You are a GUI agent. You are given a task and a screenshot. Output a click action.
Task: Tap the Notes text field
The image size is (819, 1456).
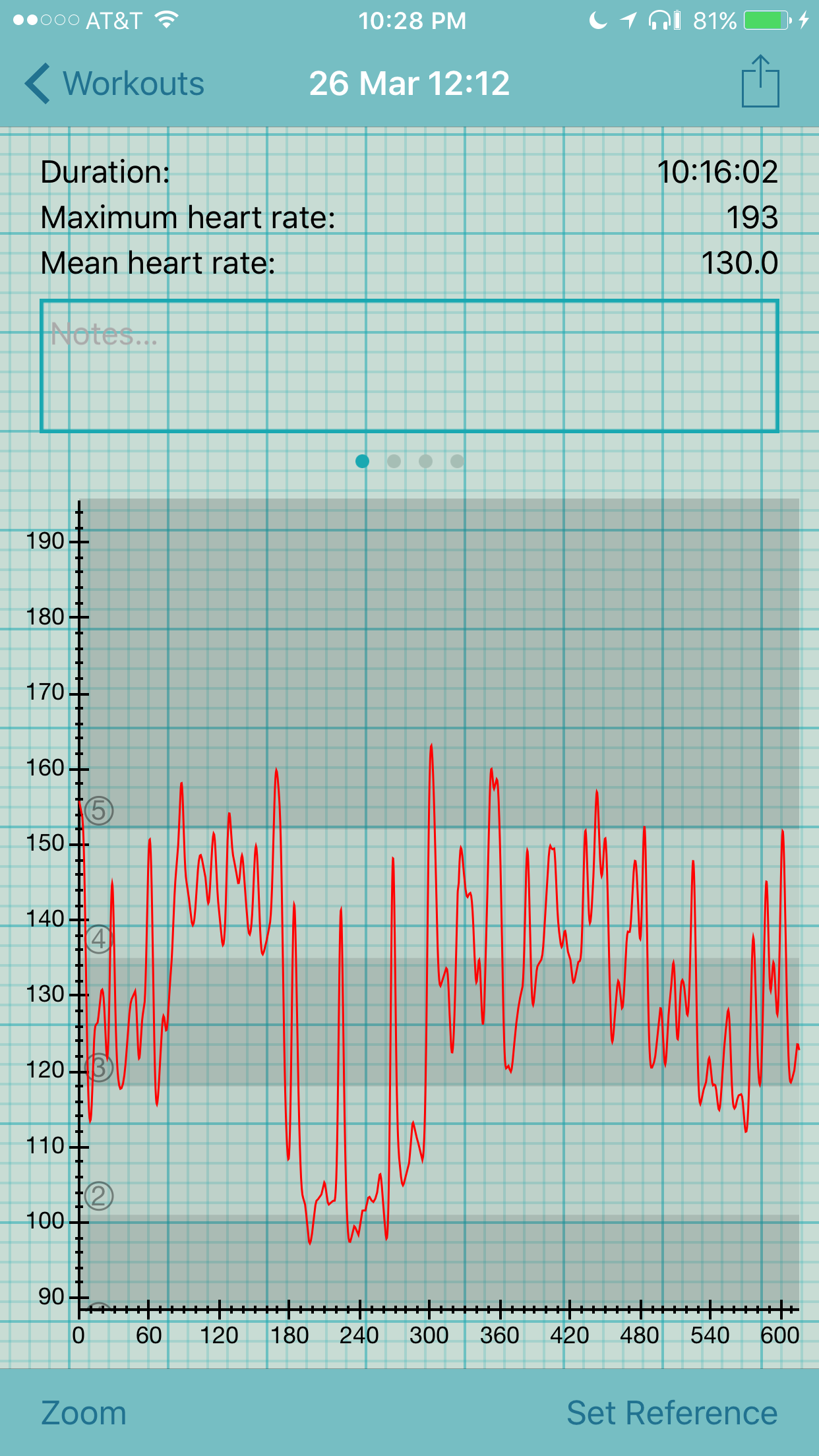(409, 366)
